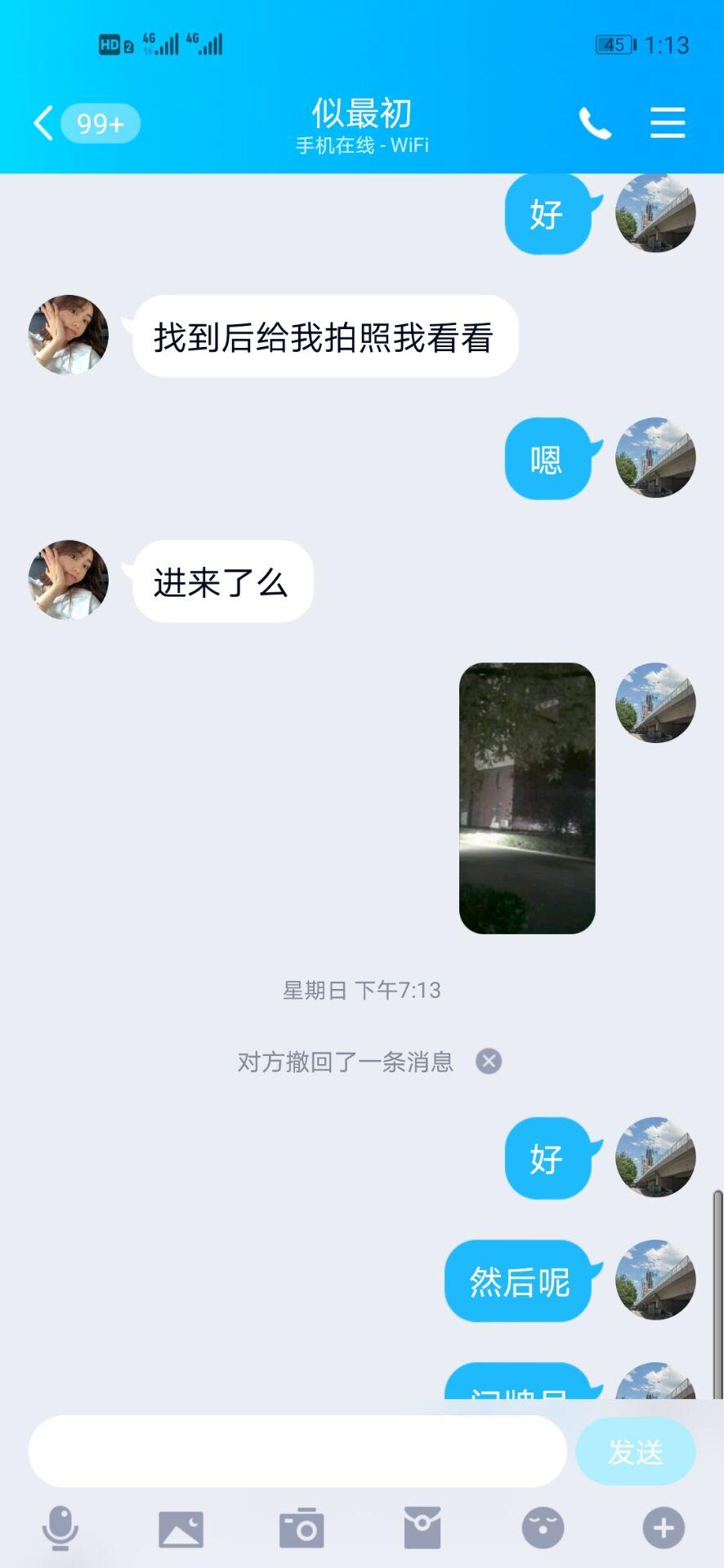This screenshot has height=1568, width=724.
Task: Open the camera to take a photo
Action: coord(302,1528)
